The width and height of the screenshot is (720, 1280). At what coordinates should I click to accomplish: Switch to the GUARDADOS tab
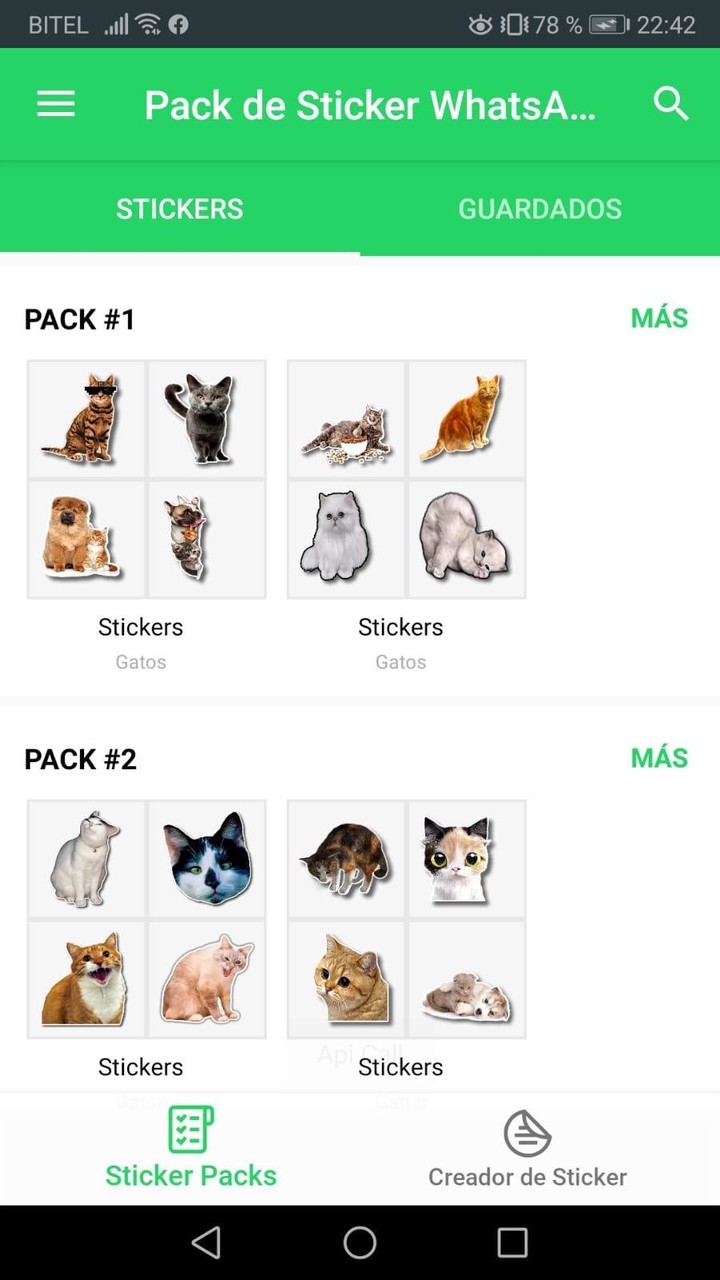540,209
